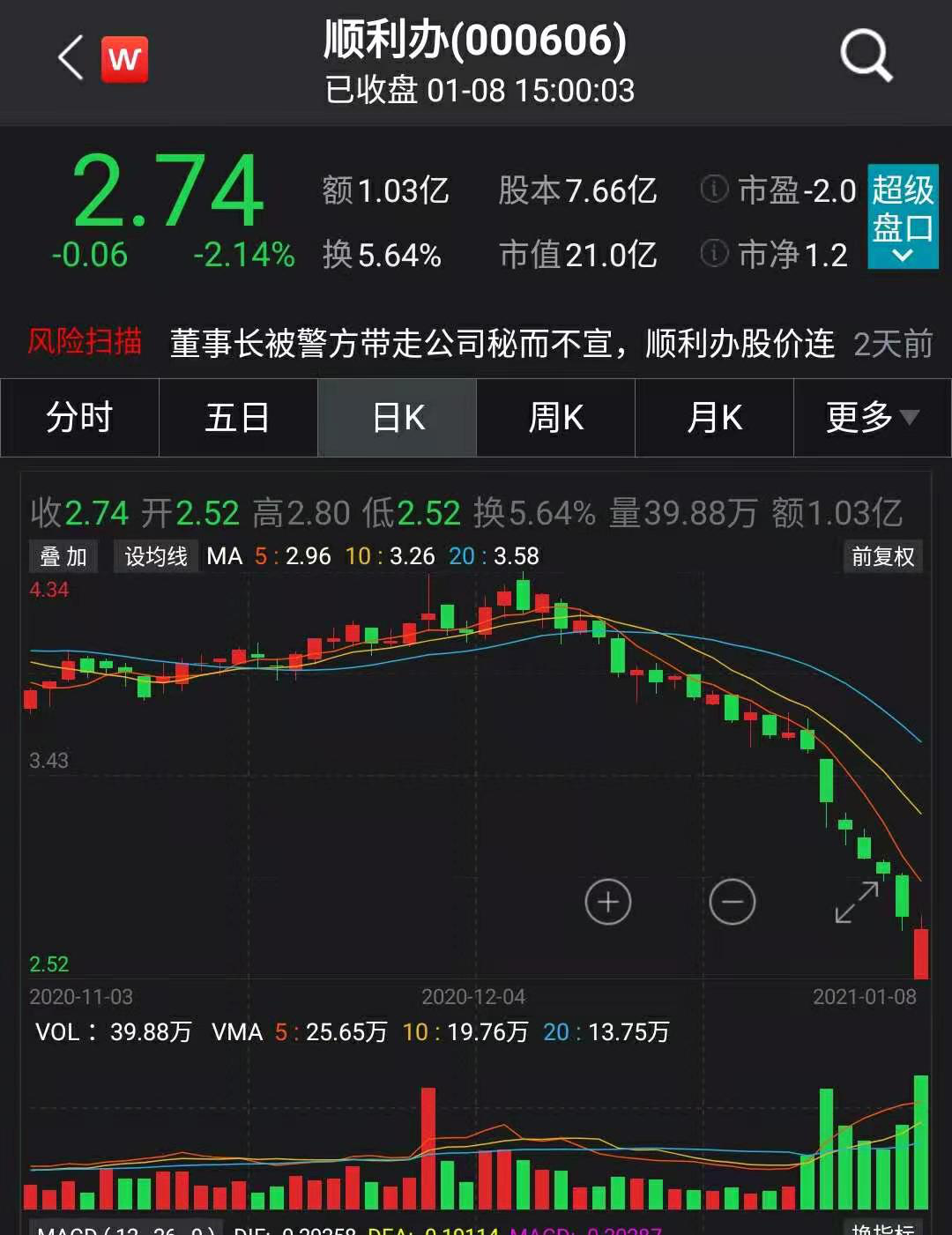Expand the chart to fullscreen
Image resolution: width=952 pixels, height=1235 pixels.
(x=857, y=902)
